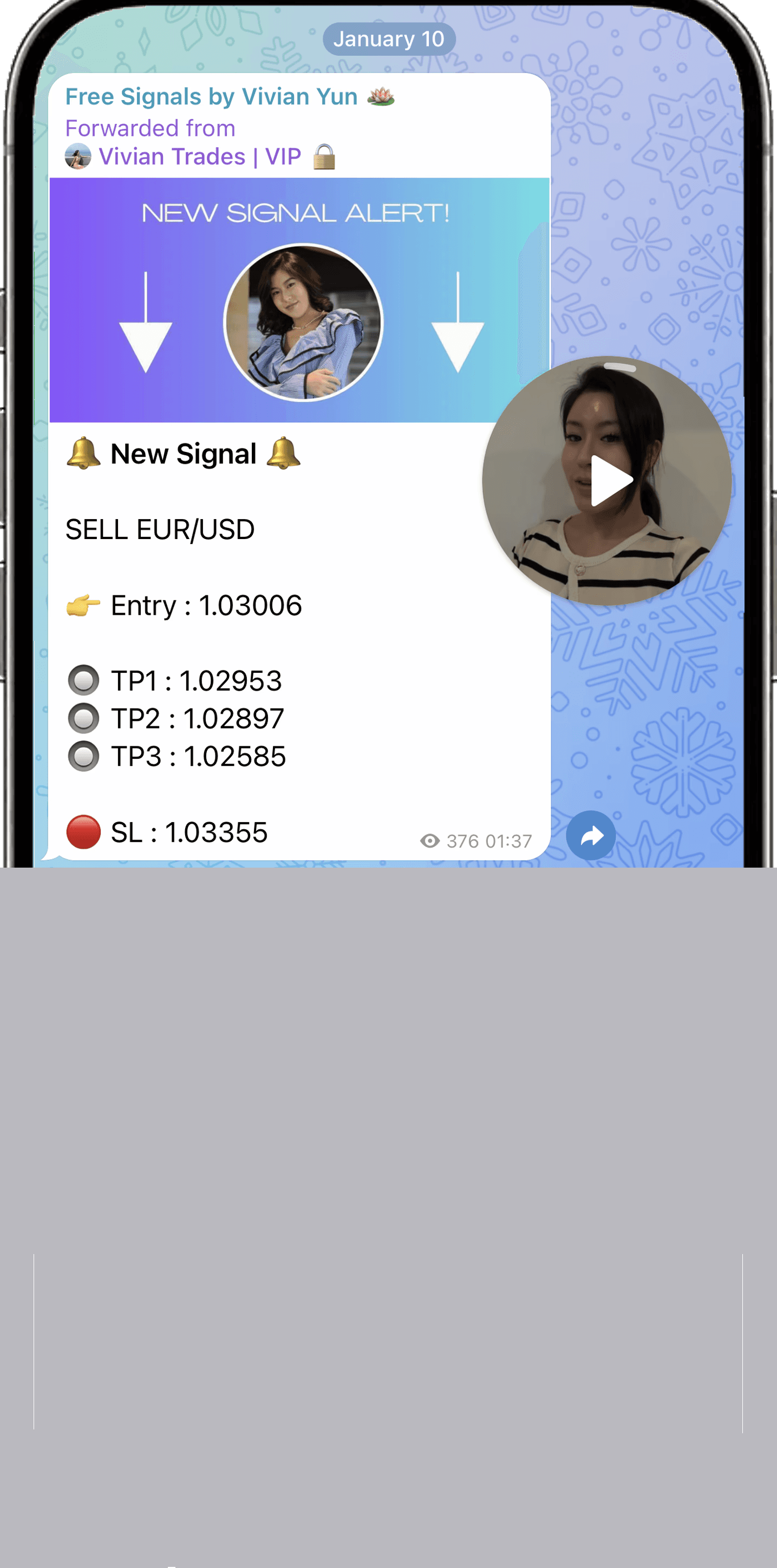Tap the blue forward arrow icon
The width and height of the screenshot is (777, 1568).
590,836
